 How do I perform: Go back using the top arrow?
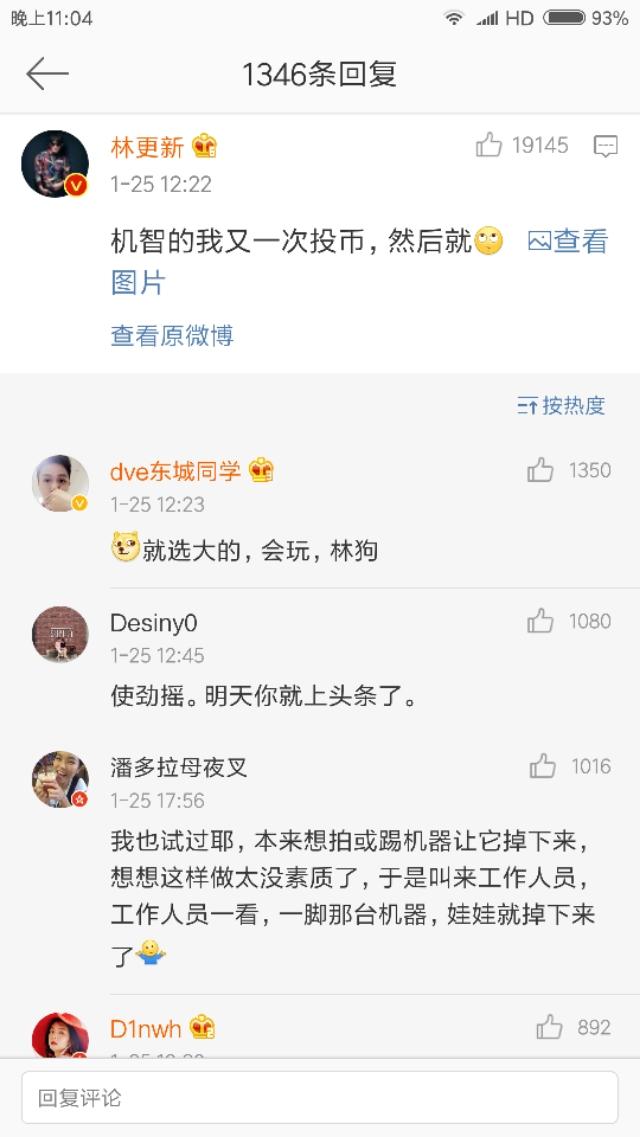click(46, 74)
